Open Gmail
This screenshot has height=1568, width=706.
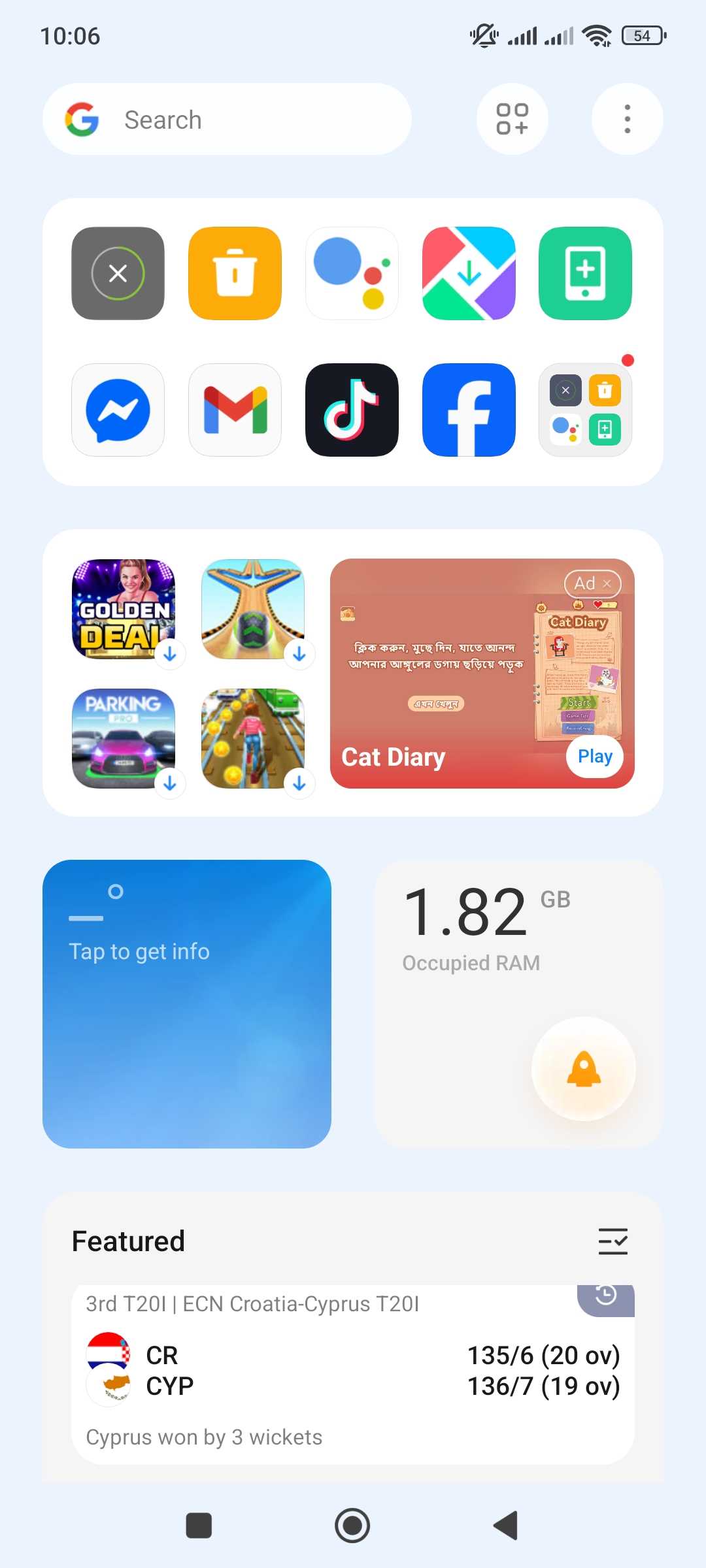pos(235,410)
